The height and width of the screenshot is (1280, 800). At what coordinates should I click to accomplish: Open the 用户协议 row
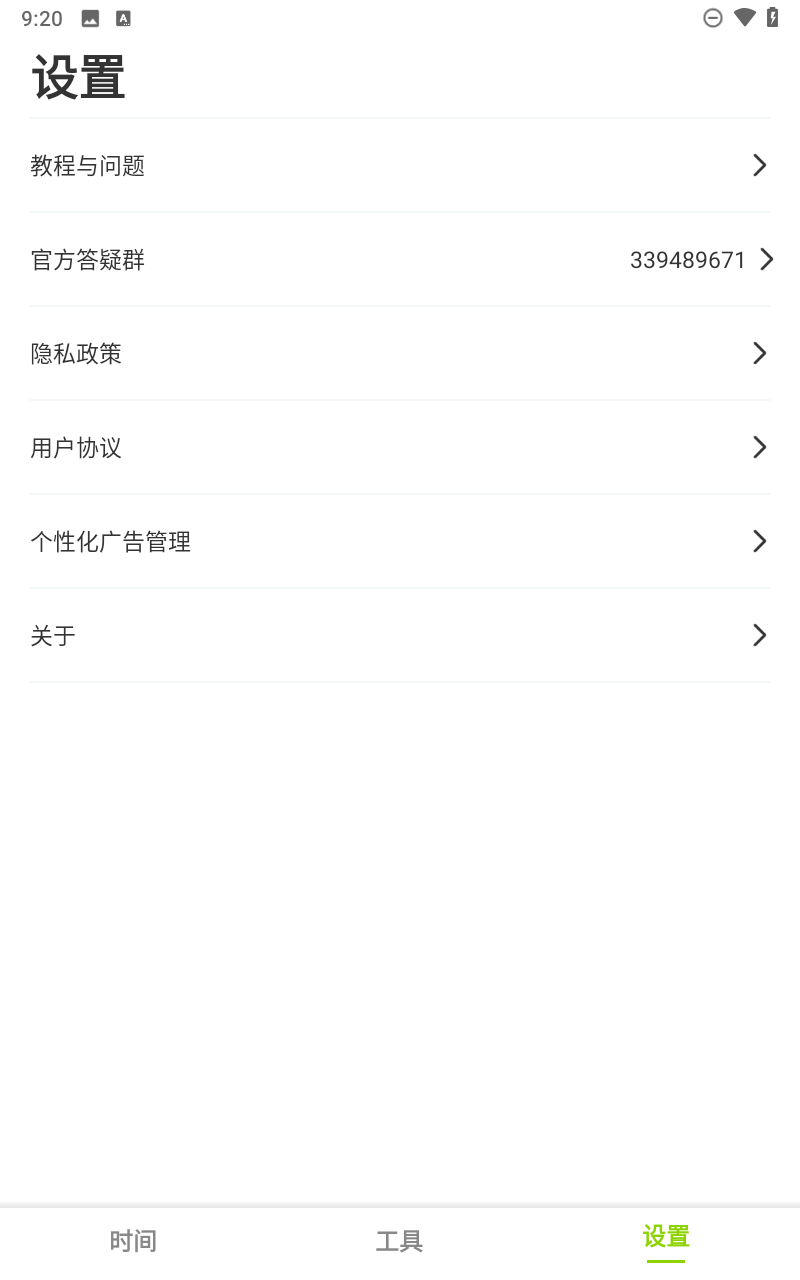pos(400,447)
